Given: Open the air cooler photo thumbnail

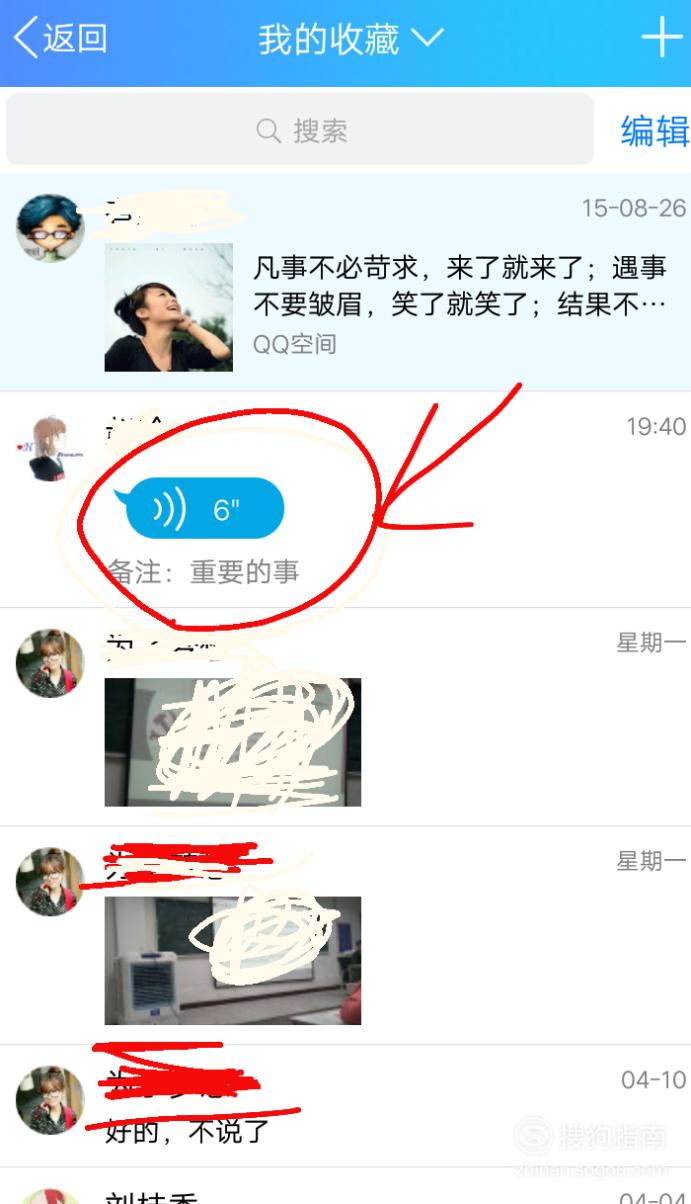Looking at the screenshot, I should [x=233, y=960].
